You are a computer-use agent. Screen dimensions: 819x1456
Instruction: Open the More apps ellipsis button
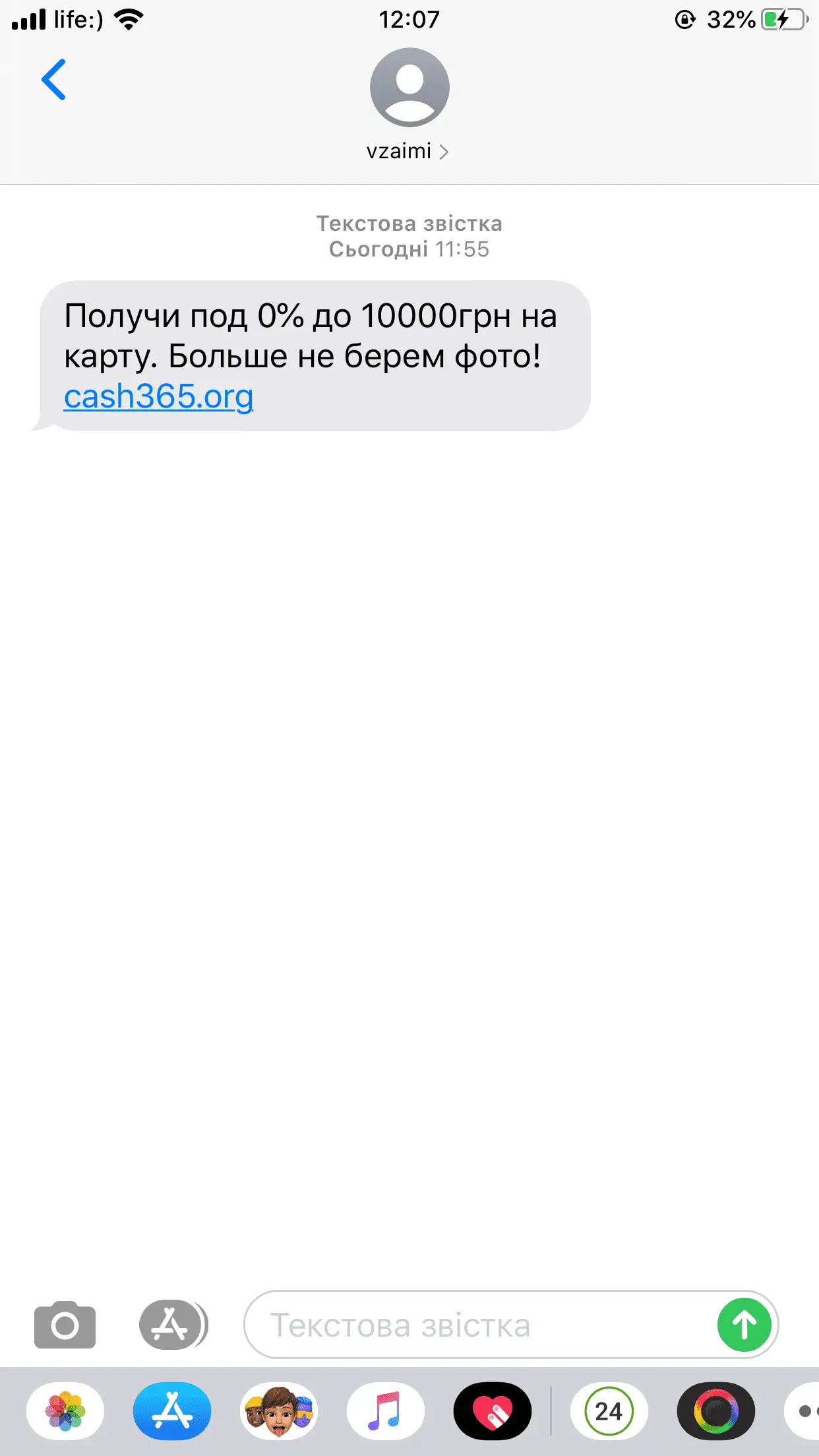coord(804,1411)
